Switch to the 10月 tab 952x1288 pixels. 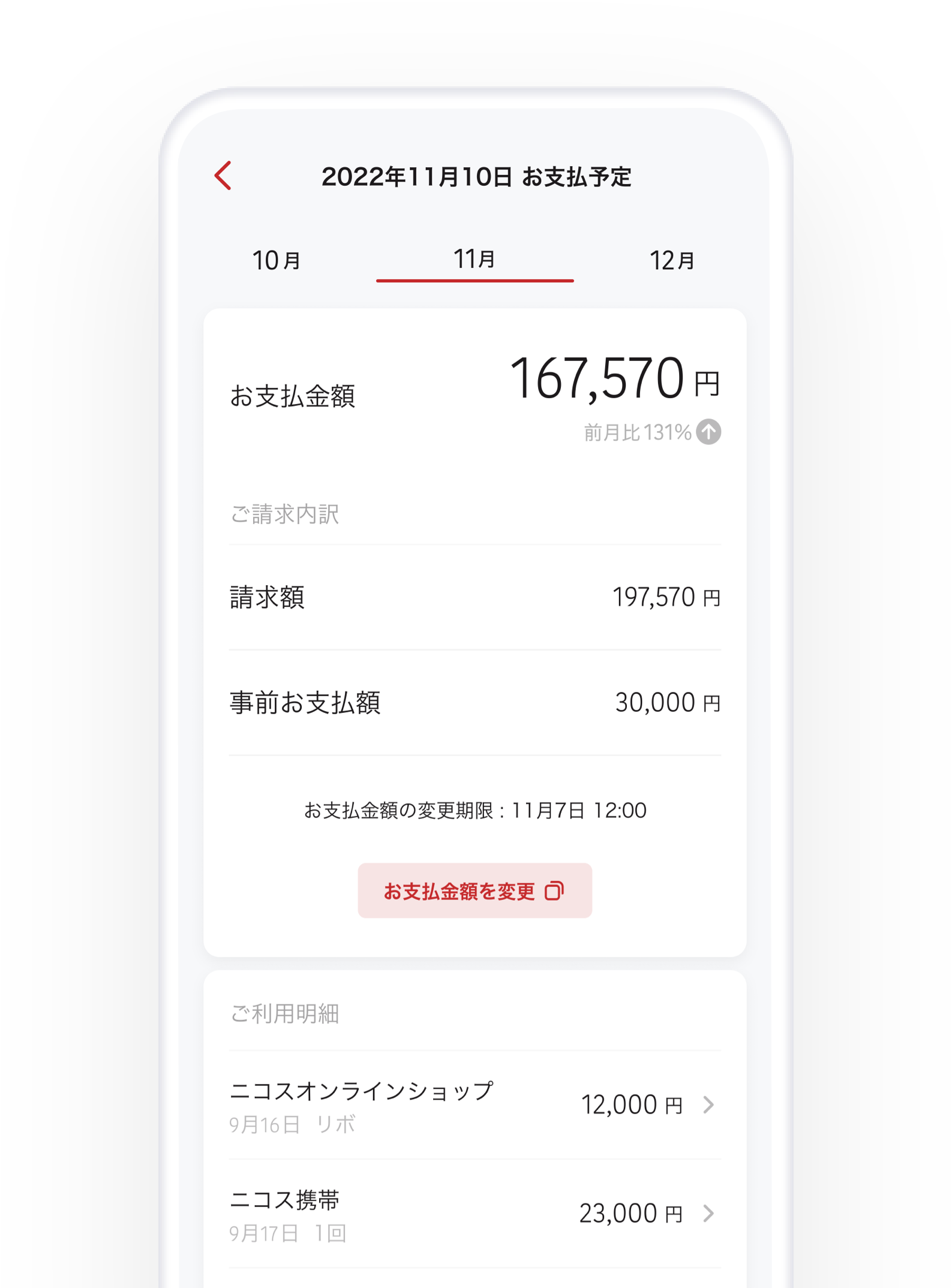point(276,261)
